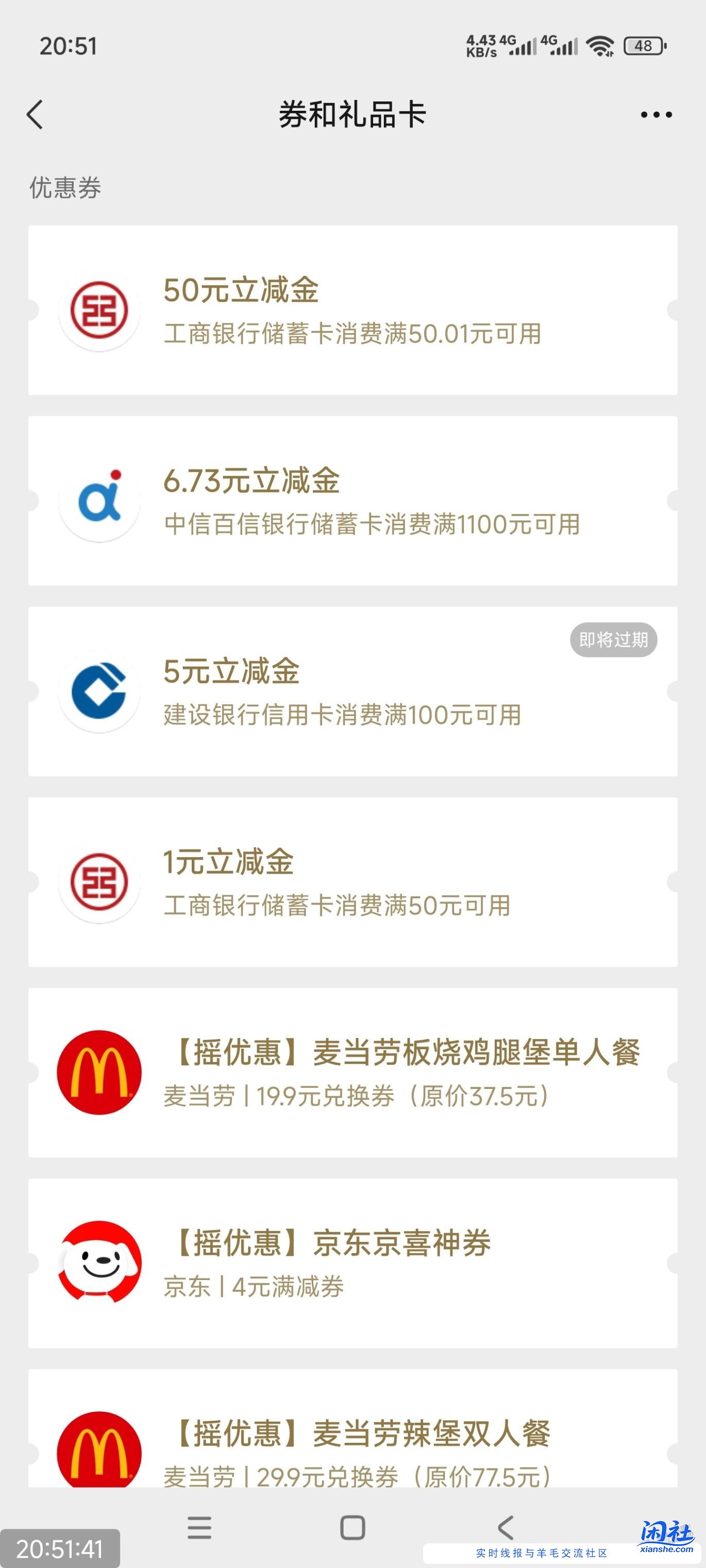
Task: Tap the 即将过期 badge on the CCB coupon
Action: (613, 639)
